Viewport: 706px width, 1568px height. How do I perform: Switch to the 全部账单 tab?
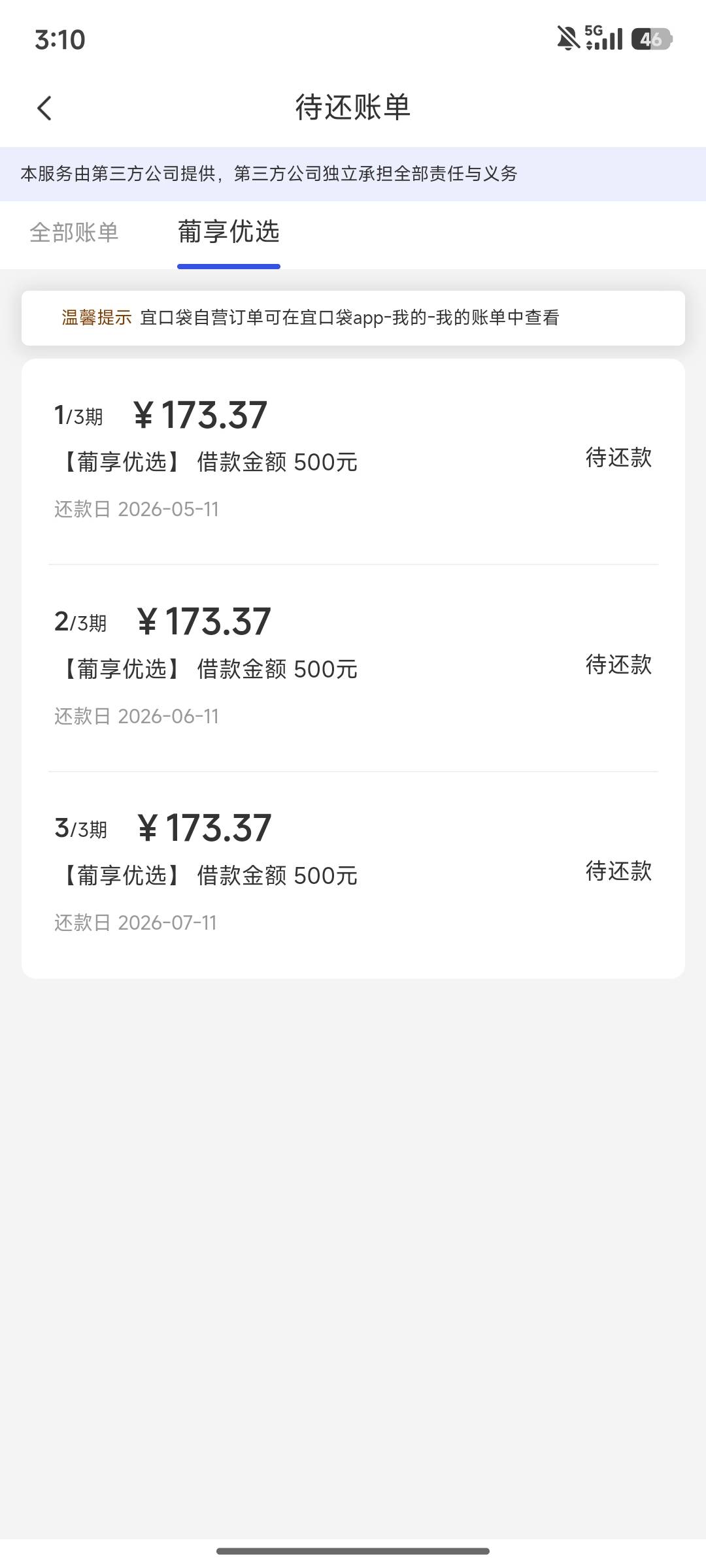pos(74,233)
